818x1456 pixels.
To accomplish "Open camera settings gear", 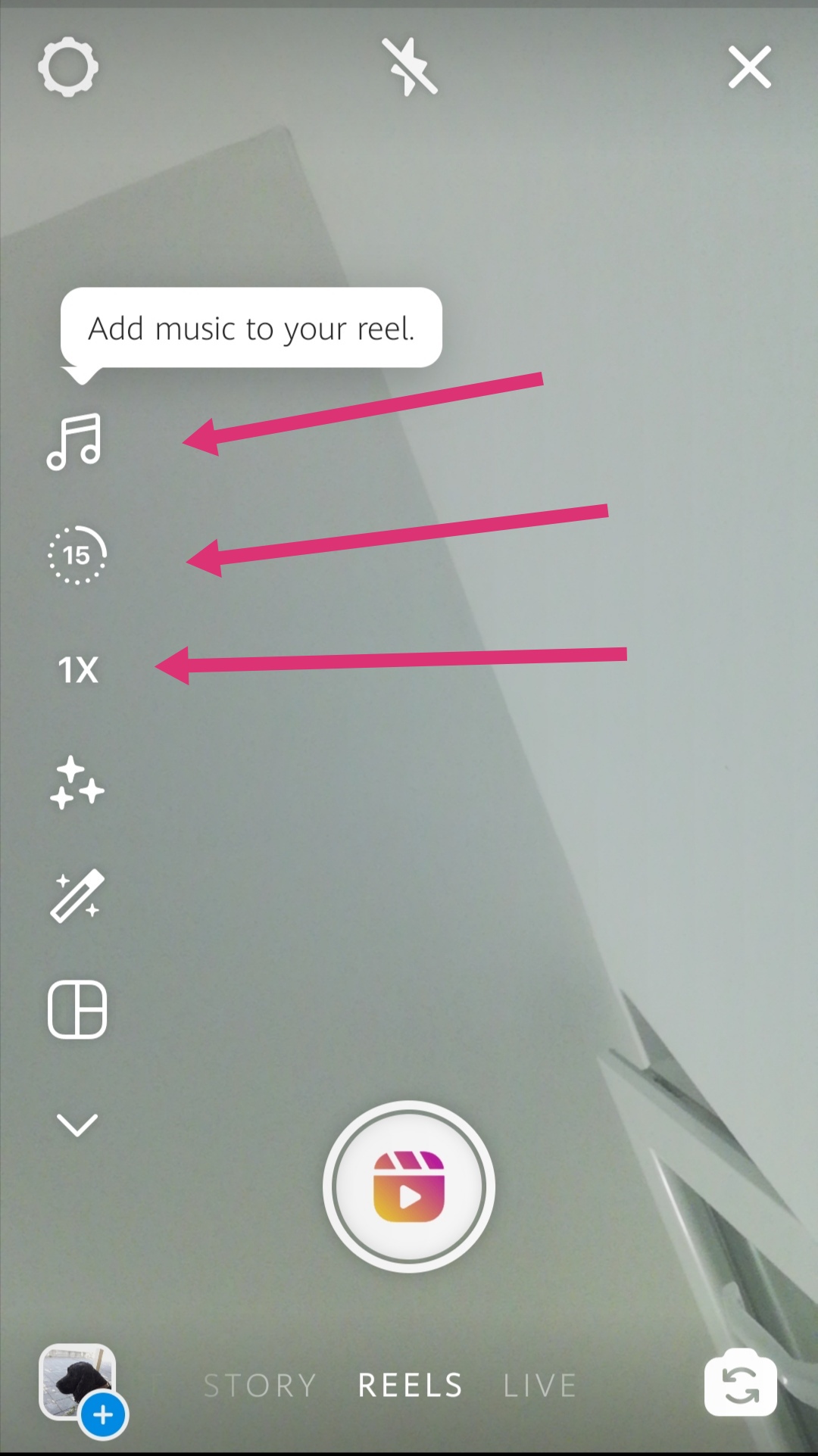I will click(68, 67).
